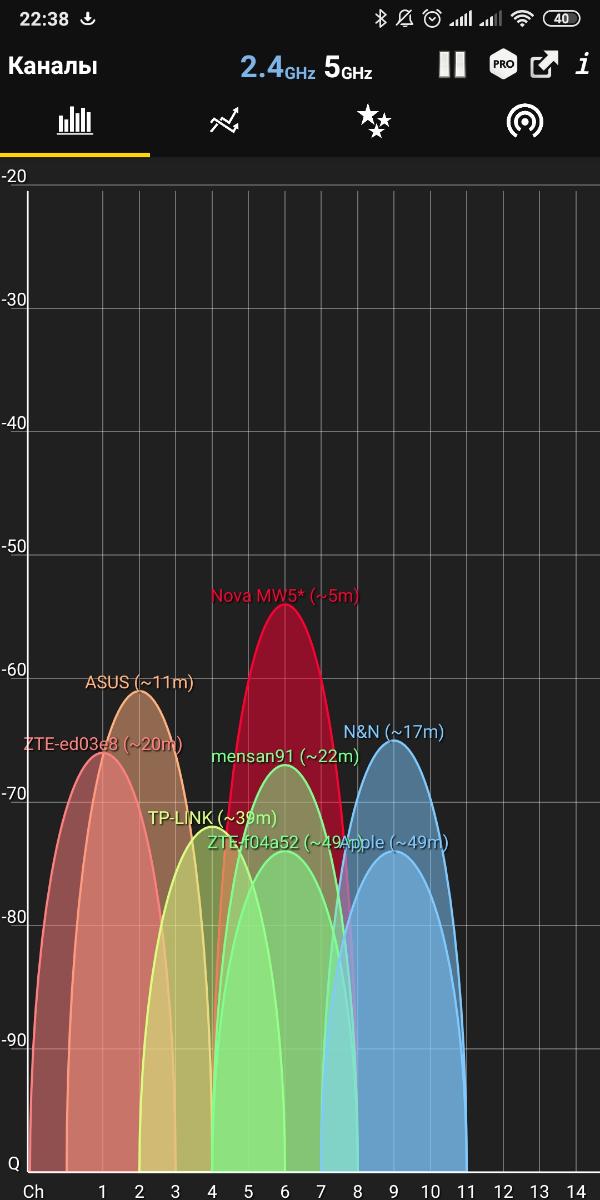Open the info icon
Viewport: 600px width, 1200px height.
[583, 66]
